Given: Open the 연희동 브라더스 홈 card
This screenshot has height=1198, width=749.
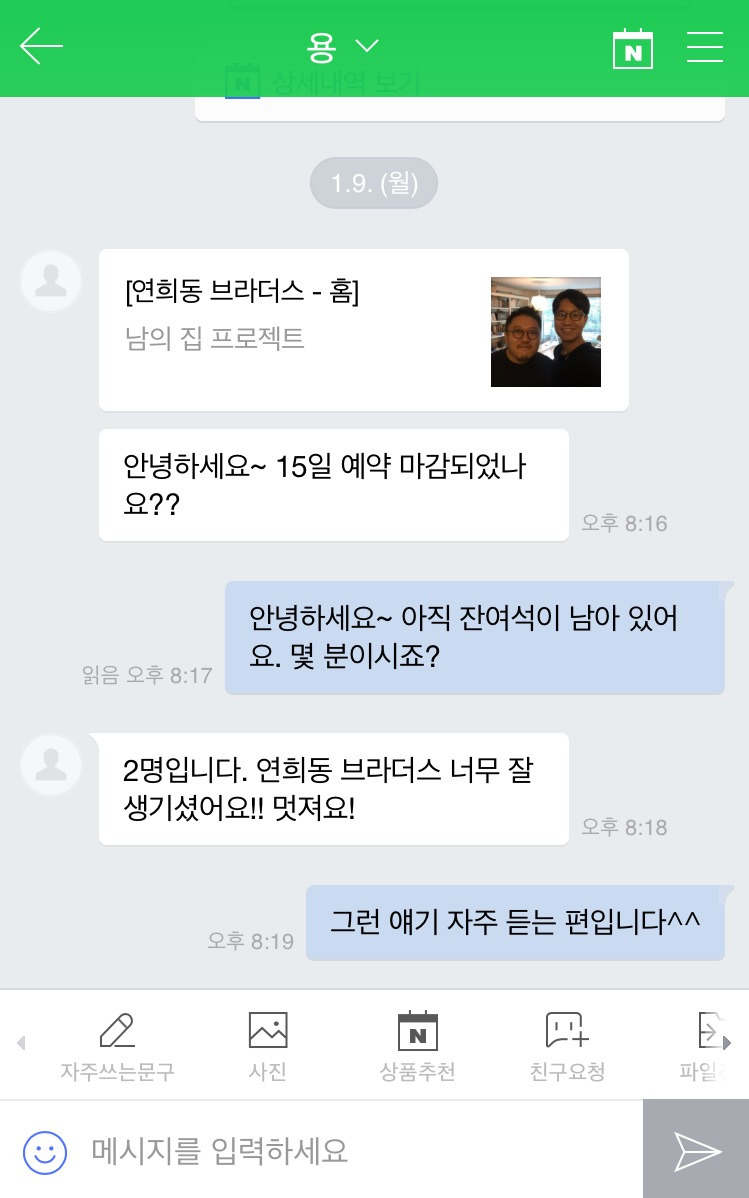Looking at the screenshot, I should tap(363, 330).
